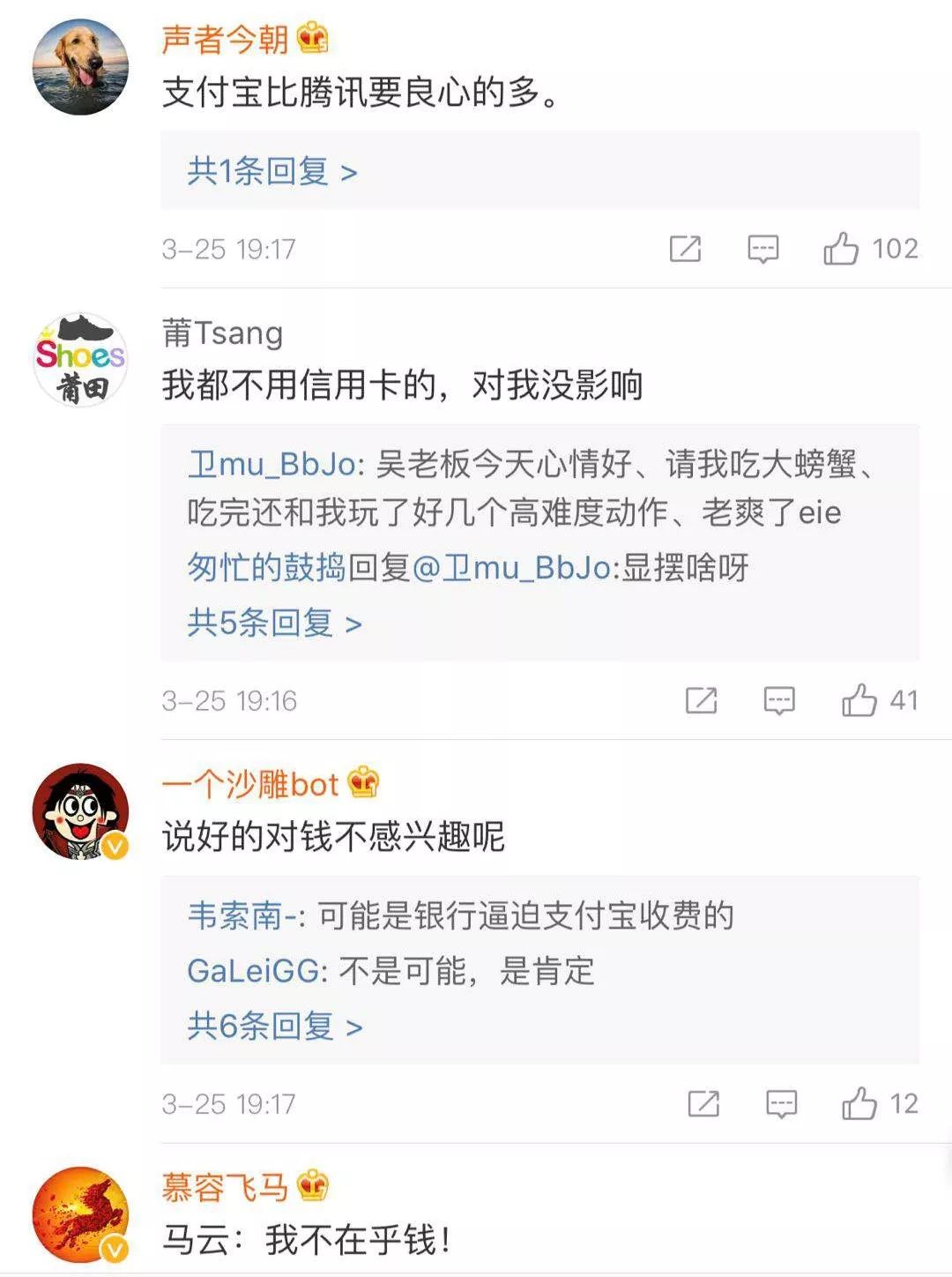This screenshot has width=952, height=1277.
Task: Open 一个沙雕bot's profile avatar
Action: [80, 811]
